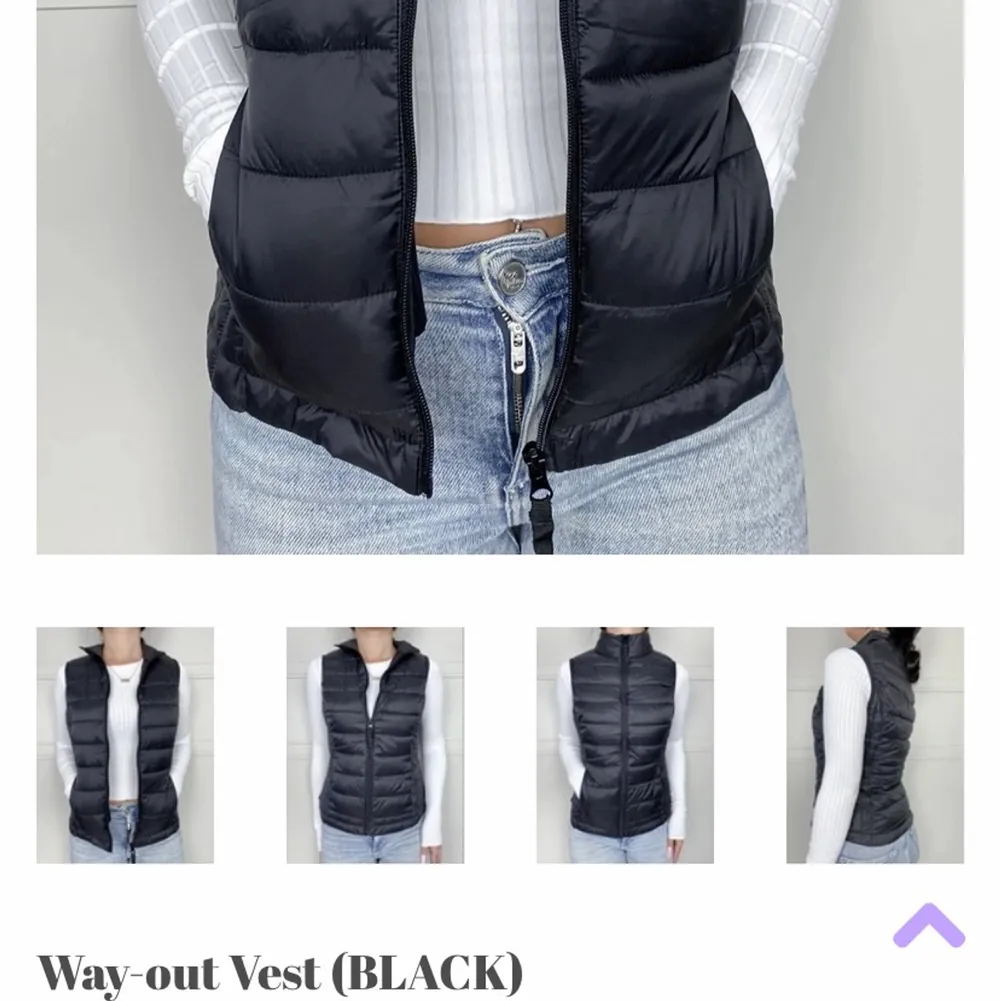Select the open-front vest thumbnail with hands in pockets

click(125, 745)
